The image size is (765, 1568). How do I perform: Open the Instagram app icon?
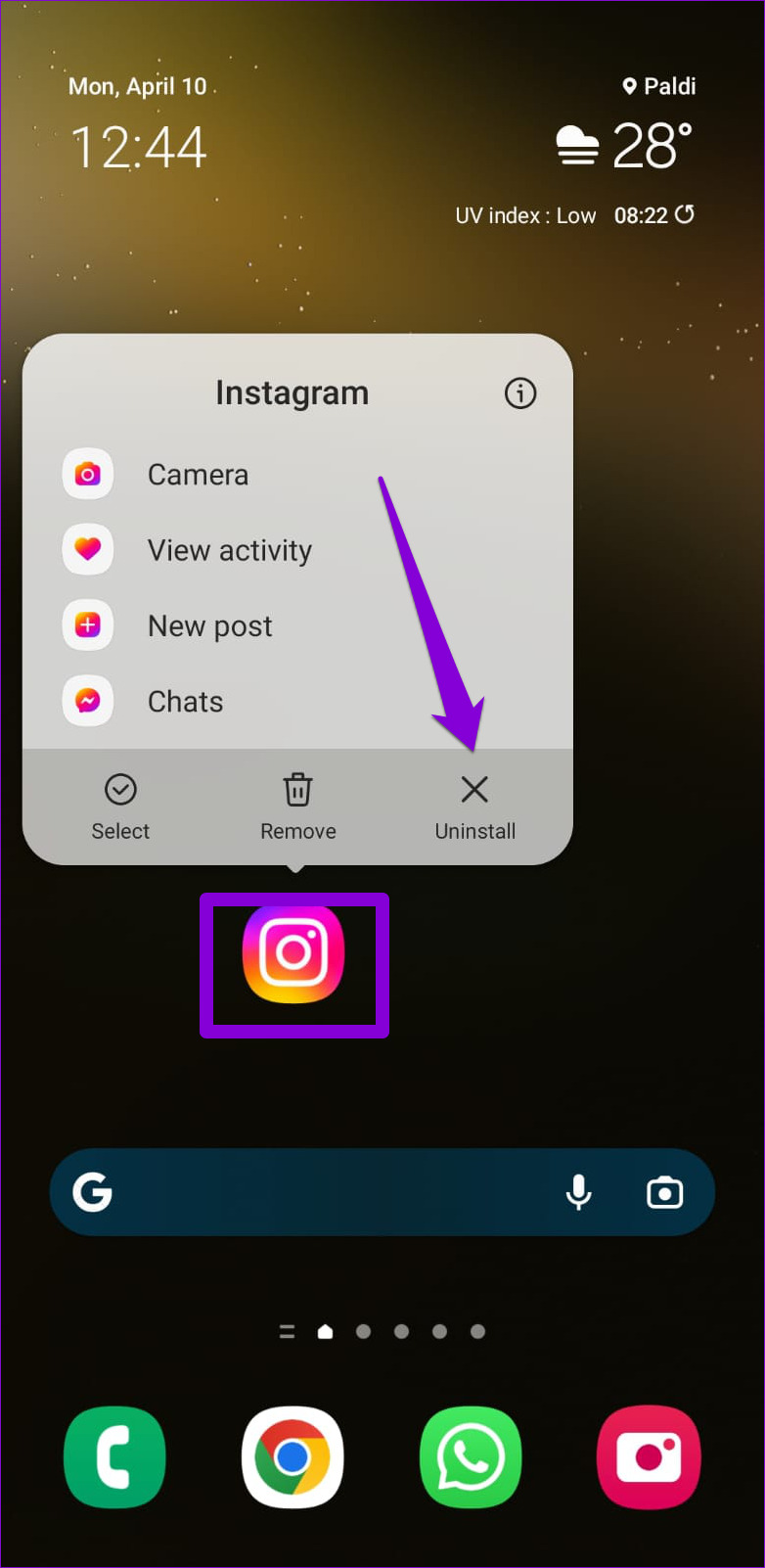coord(293,954)
